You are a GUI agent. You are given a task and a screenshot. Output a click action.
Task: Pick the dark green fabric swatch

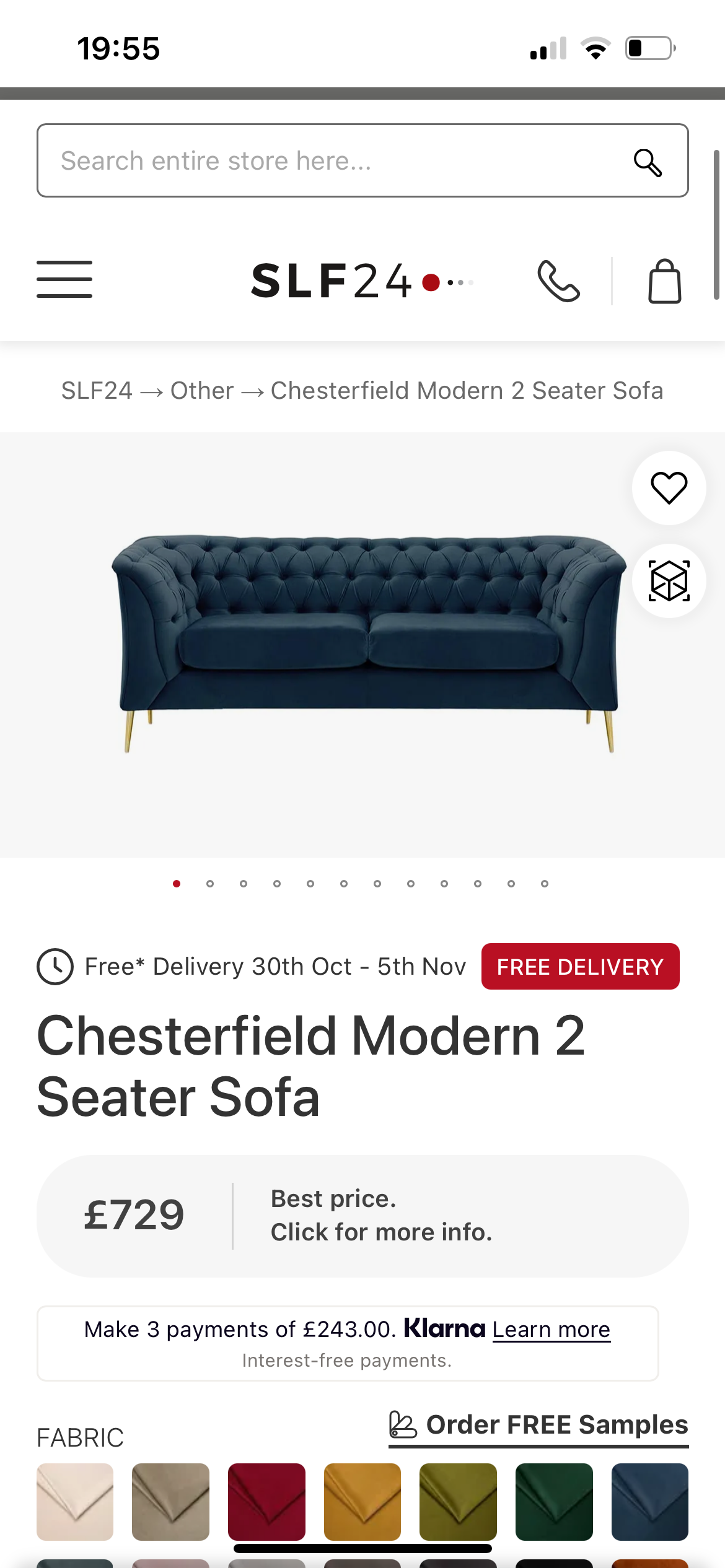point(554,1502)
